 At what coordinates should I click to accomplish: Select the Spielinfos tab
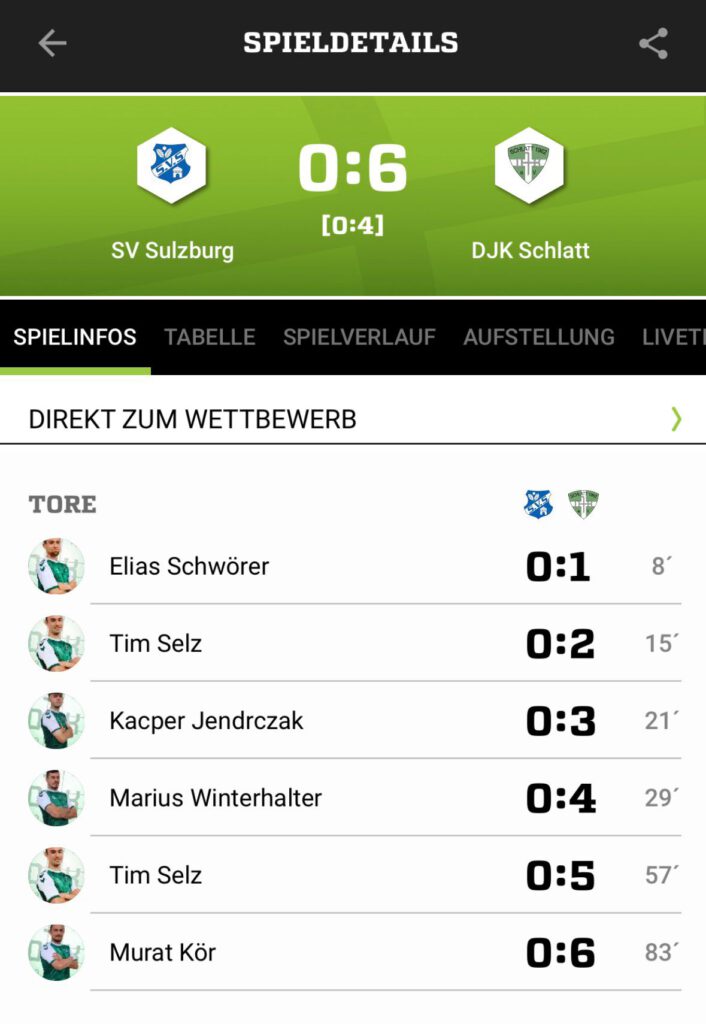point(75,337)
